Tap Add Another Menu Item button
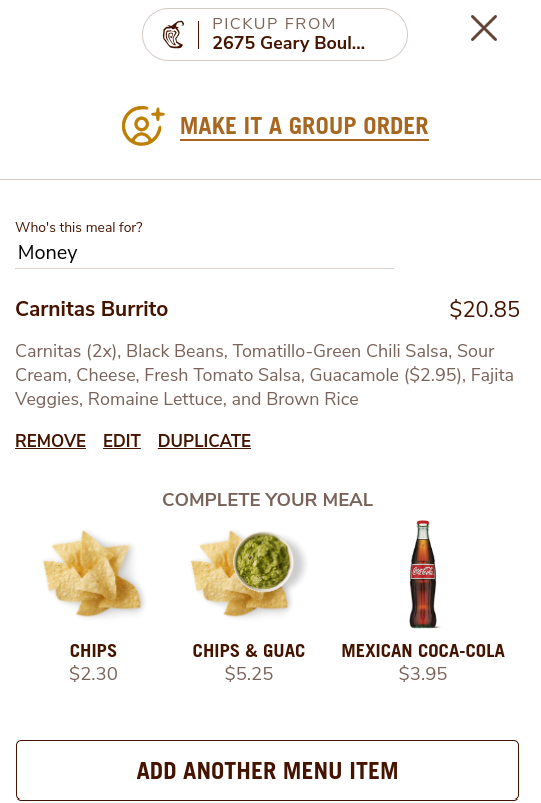Image resolution: width=541 pixels, height=803 pixels. pos(267,770)
